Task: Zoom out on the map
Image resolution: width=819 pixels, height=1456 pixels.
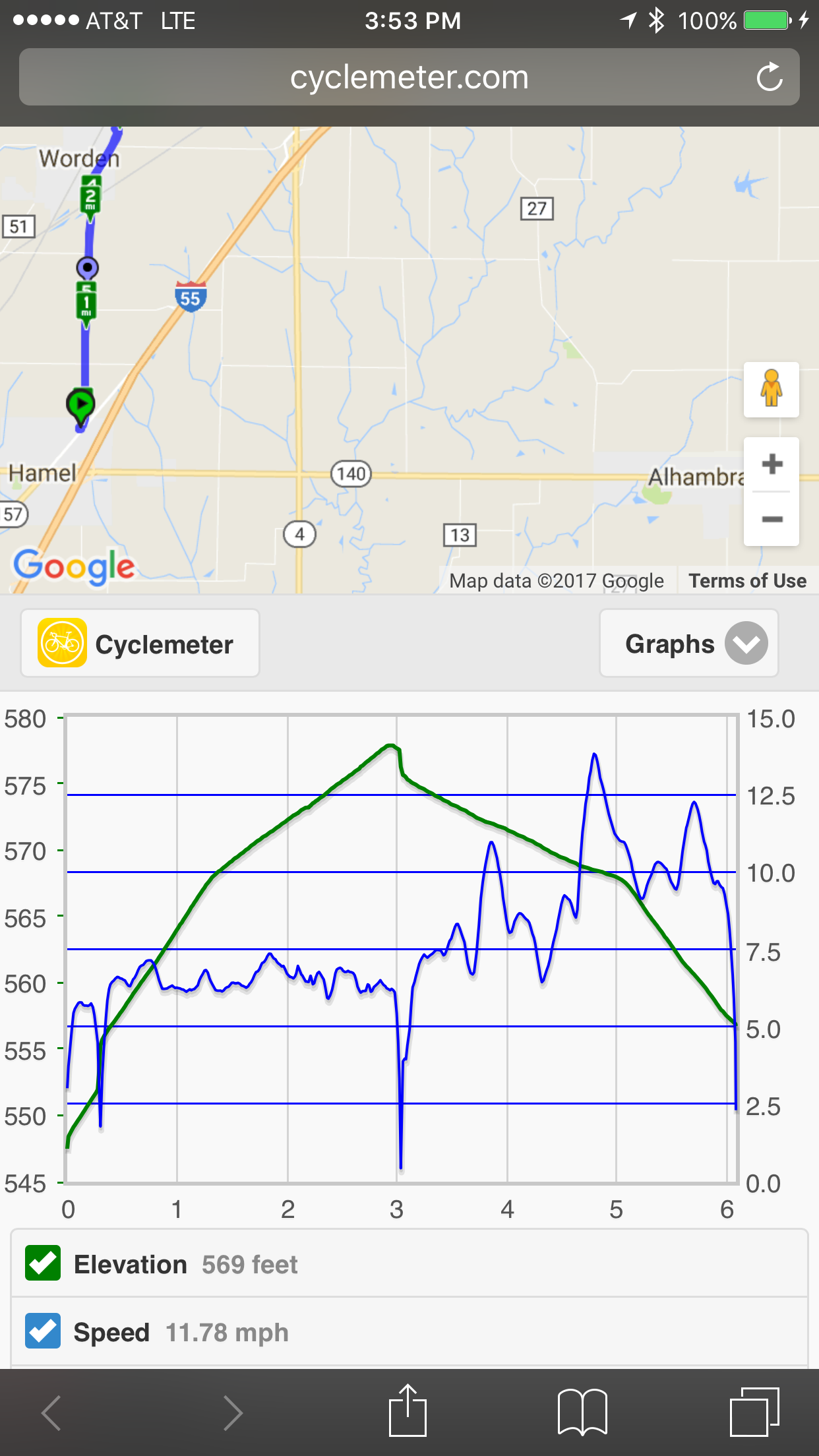Action: click(772, 519)
